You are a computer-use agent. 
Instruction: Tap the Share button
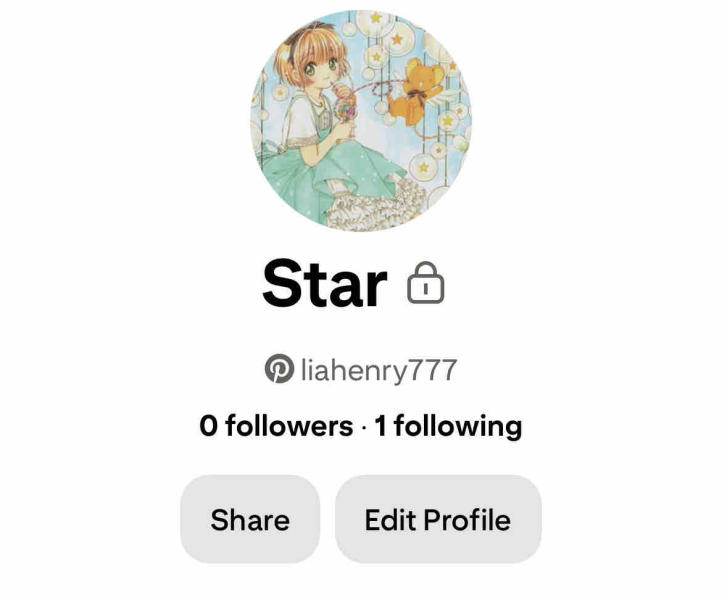[250, 520]
